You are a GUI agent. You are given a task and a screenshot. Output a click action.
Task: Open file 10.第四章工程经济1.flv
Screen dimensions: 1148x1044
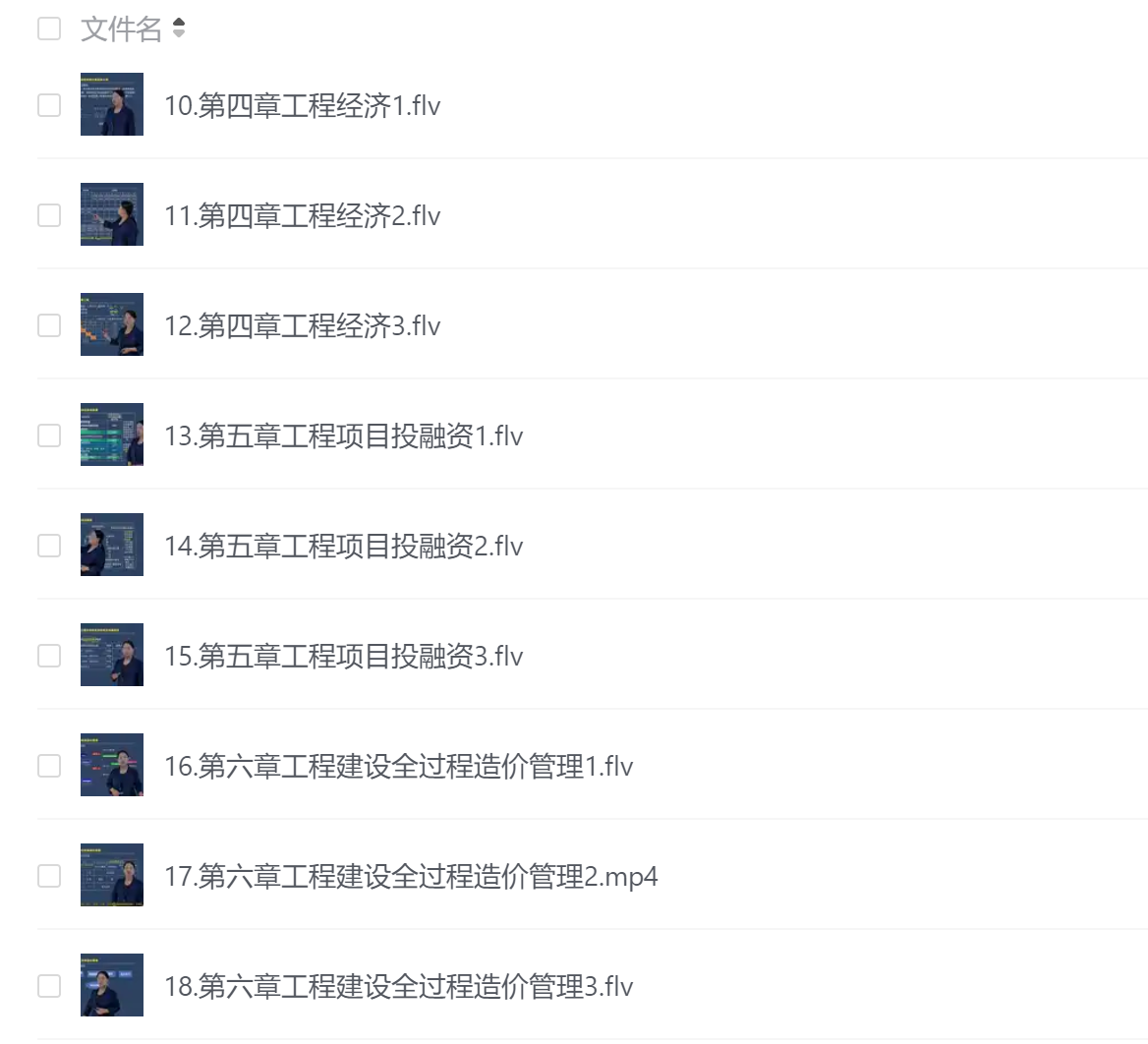[302, 105]
